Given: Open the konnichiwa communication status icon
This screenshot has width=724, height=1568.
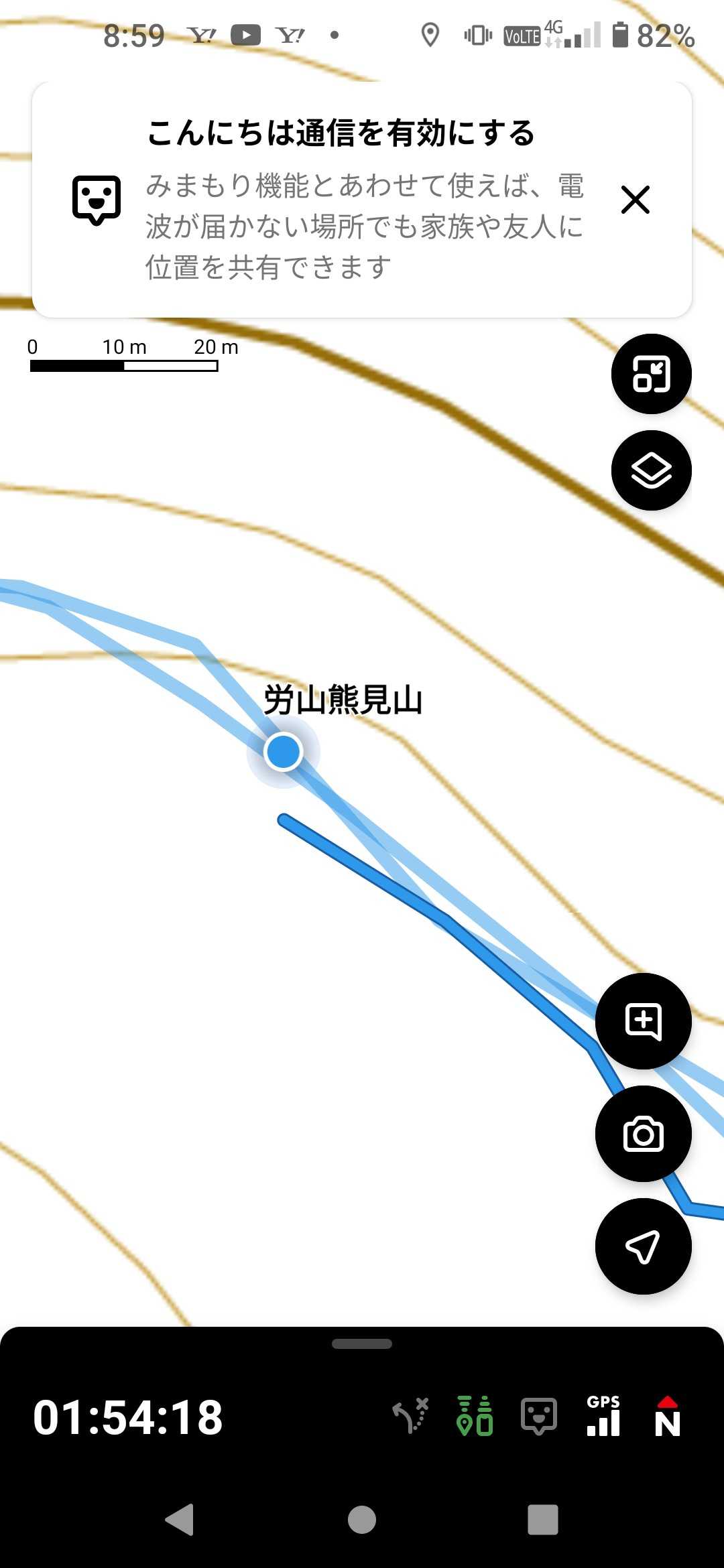Looking at the screenshot, I should tap(539, 1416).
